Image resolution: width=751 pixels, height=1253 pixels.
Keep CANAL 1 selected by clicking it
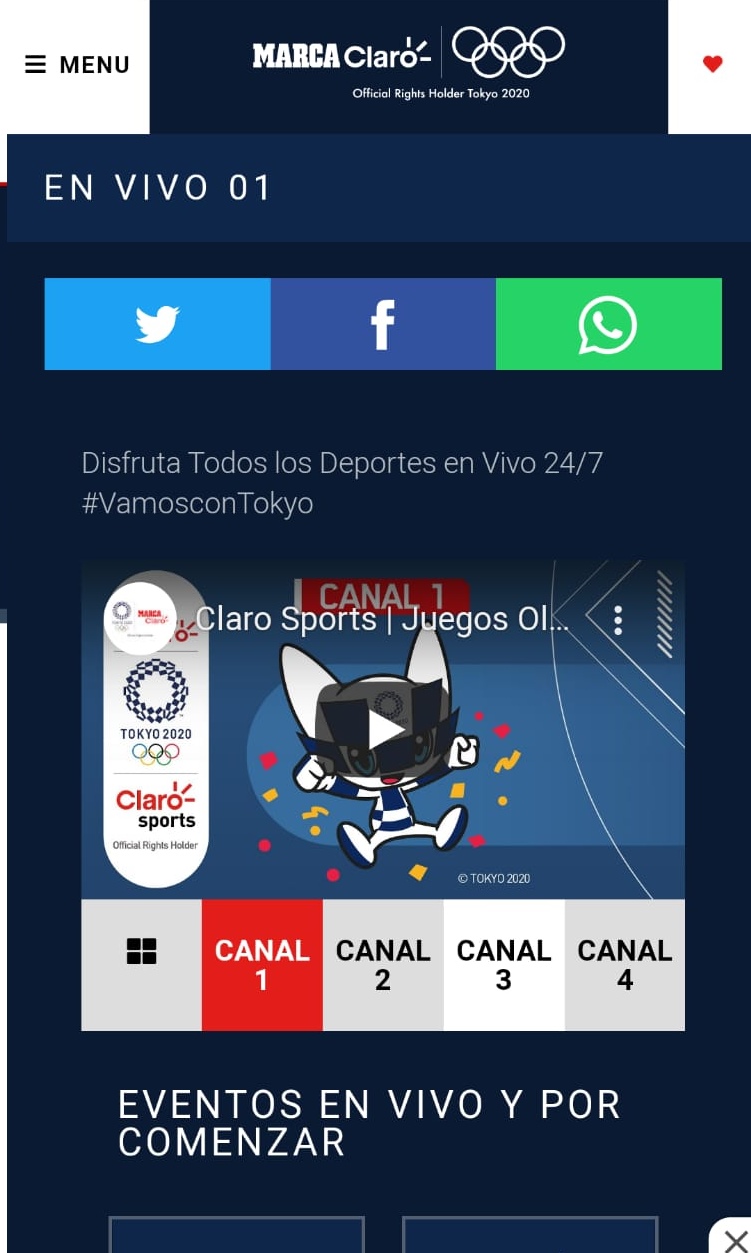(x=261, y=964)
